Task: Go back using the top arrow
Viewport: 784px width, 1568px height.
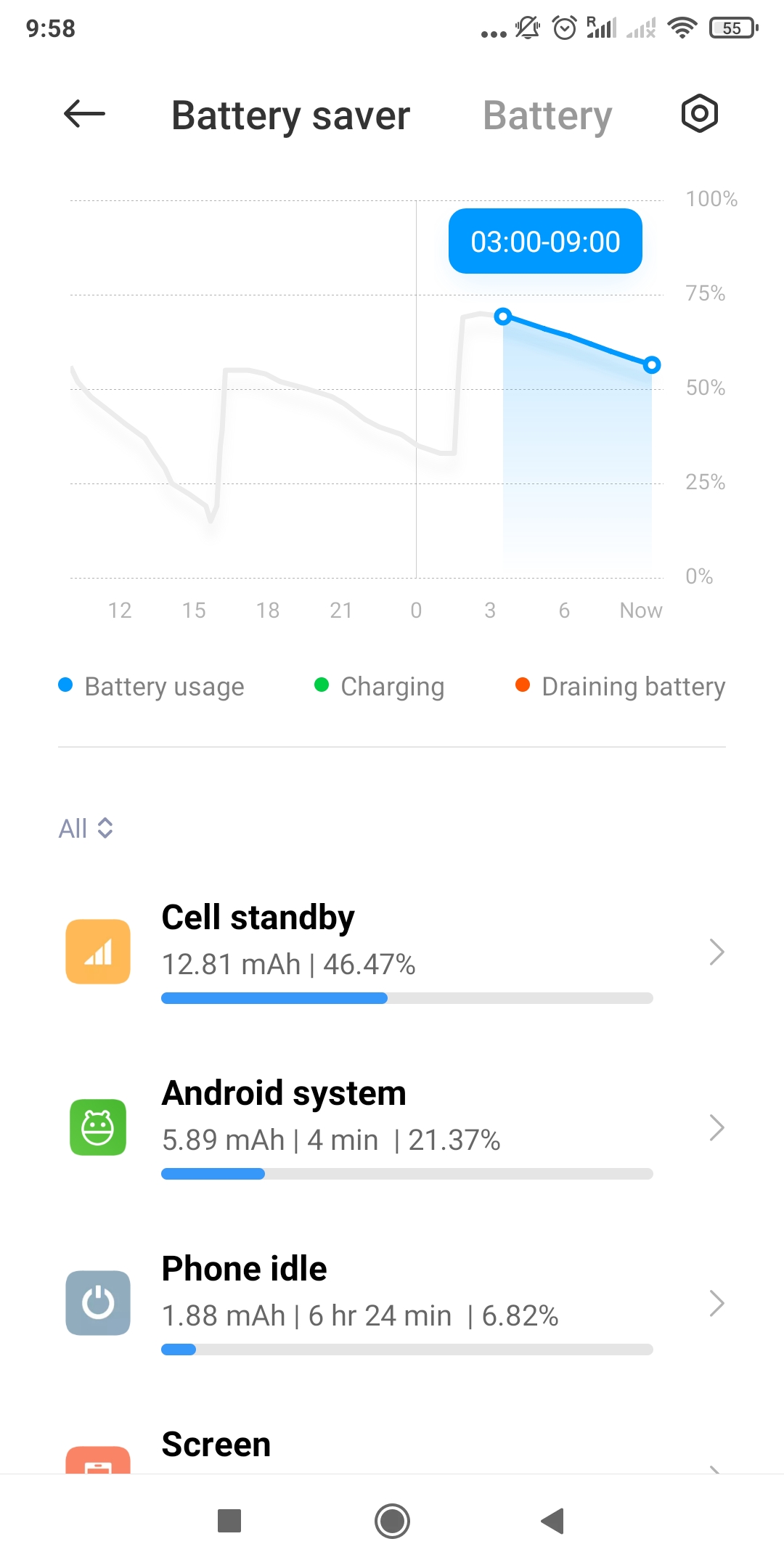Action: [x=84, y=114]
